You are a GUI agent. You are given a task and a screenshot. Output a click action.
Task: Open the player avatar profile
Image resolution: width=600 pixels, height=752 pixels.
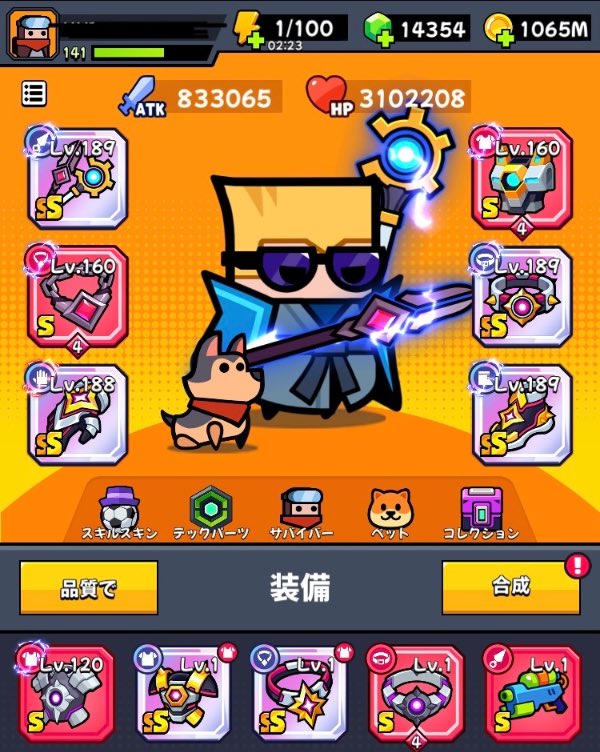point(33,33)
